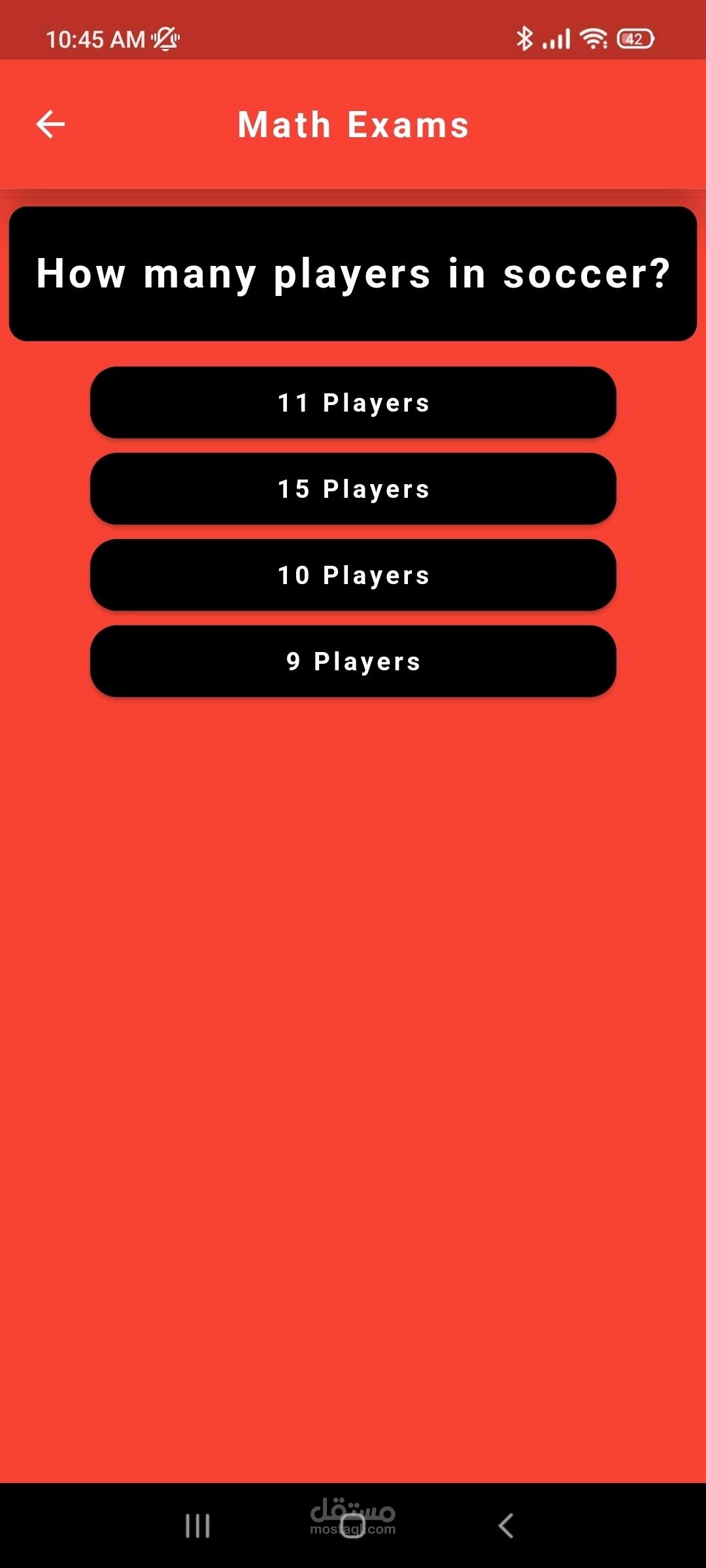Answer with 9 Players
Screen dimensions: 706x1568
[353, 661]
